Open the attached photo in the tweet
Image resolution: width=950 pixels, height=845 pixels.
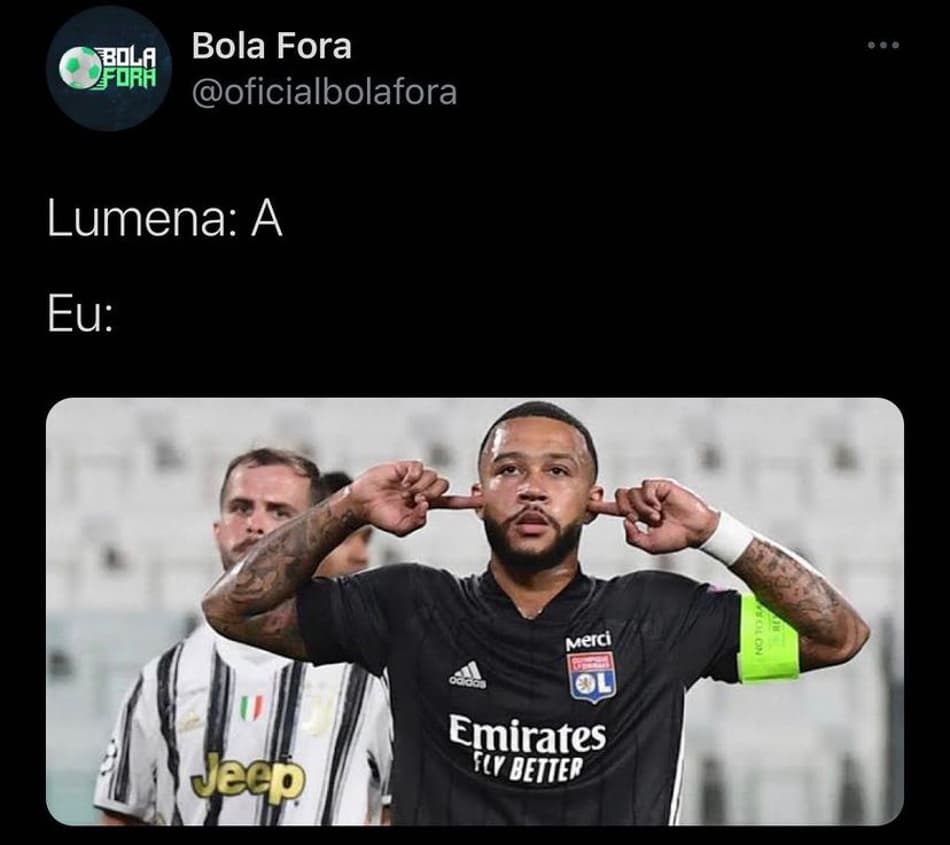click(475, 610)
